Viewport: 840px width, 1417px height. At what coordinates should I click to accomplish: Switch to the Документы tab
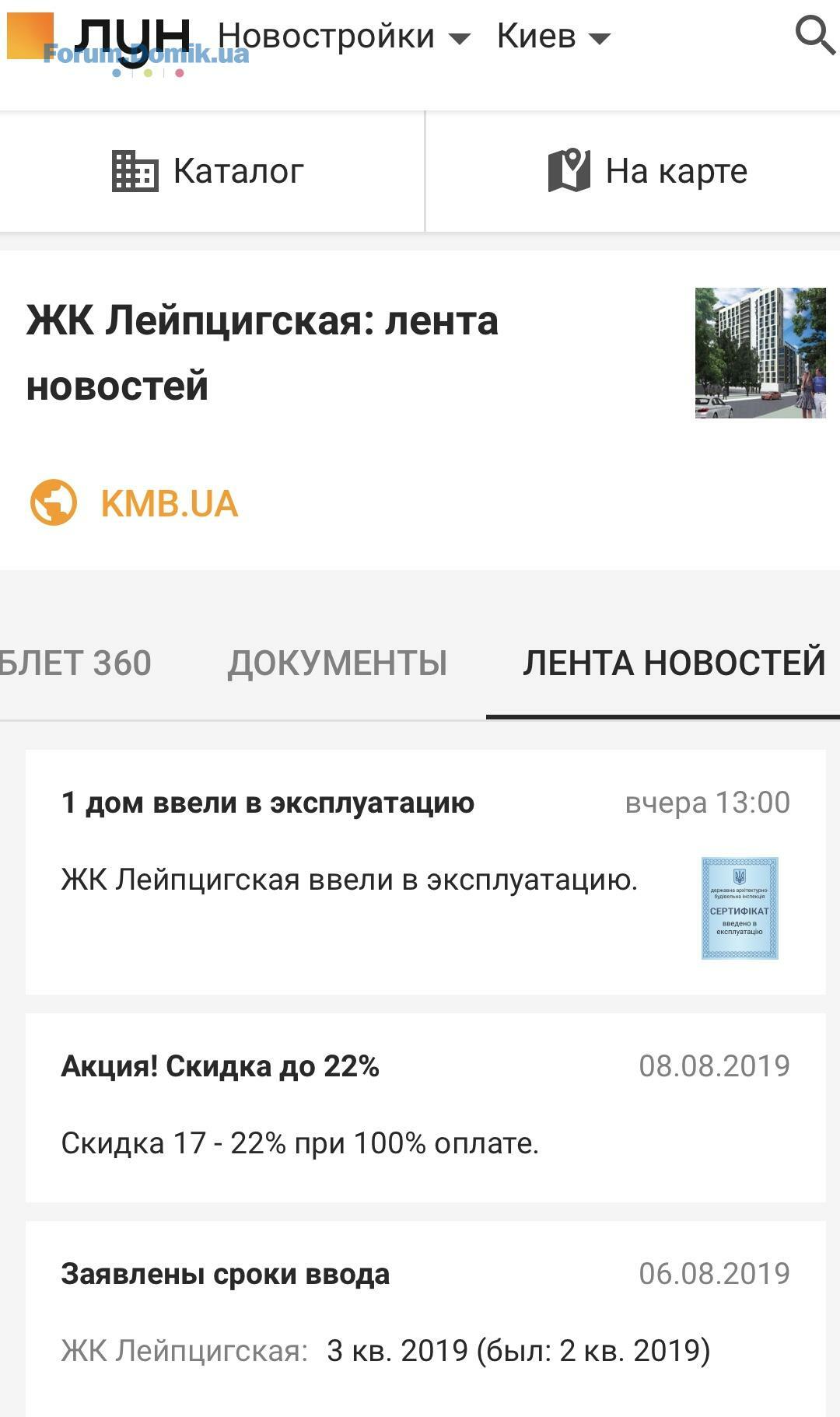coord(337,663)
